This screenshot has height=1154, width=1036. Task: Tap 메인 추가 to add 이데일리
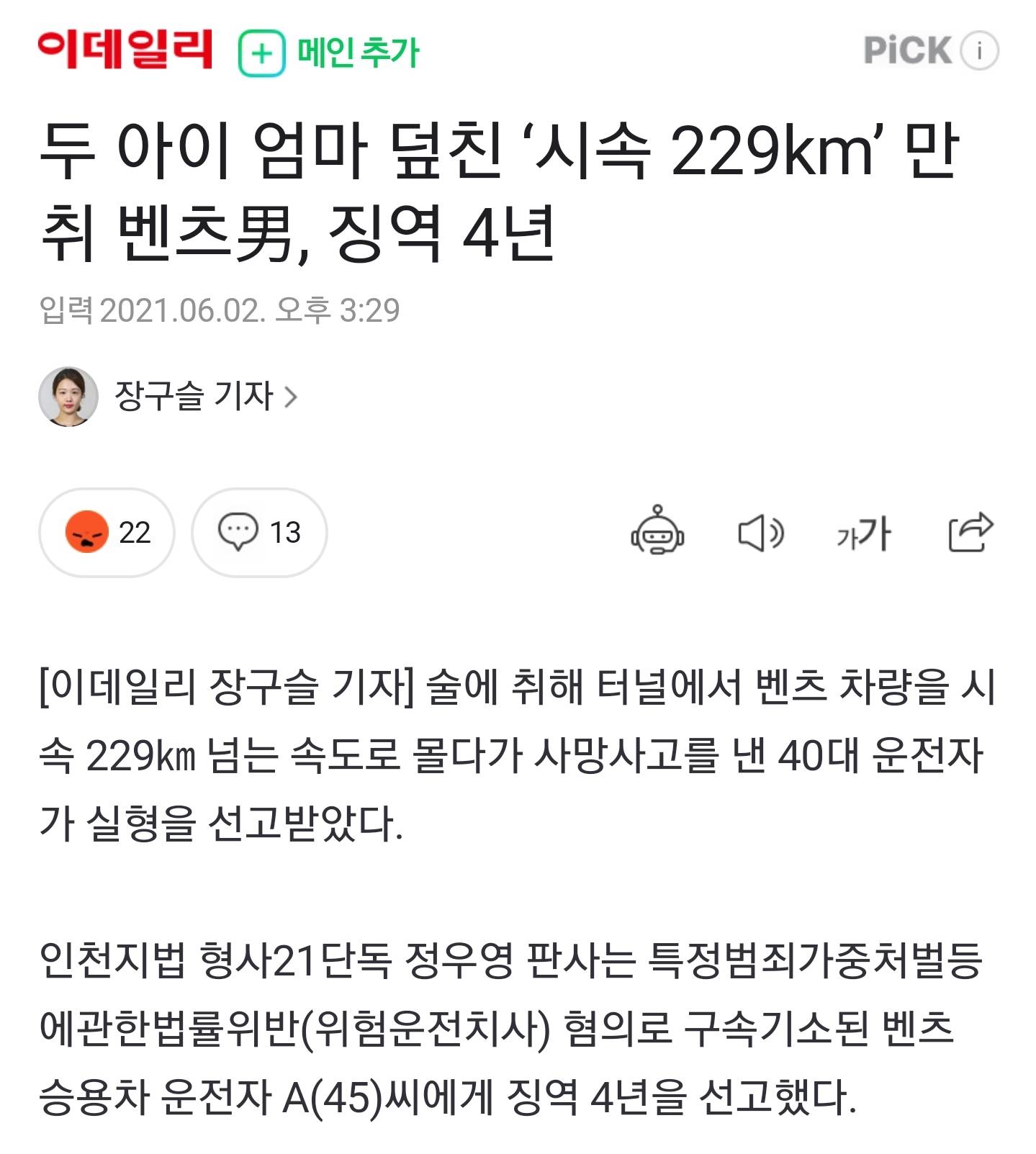(329, 53)
